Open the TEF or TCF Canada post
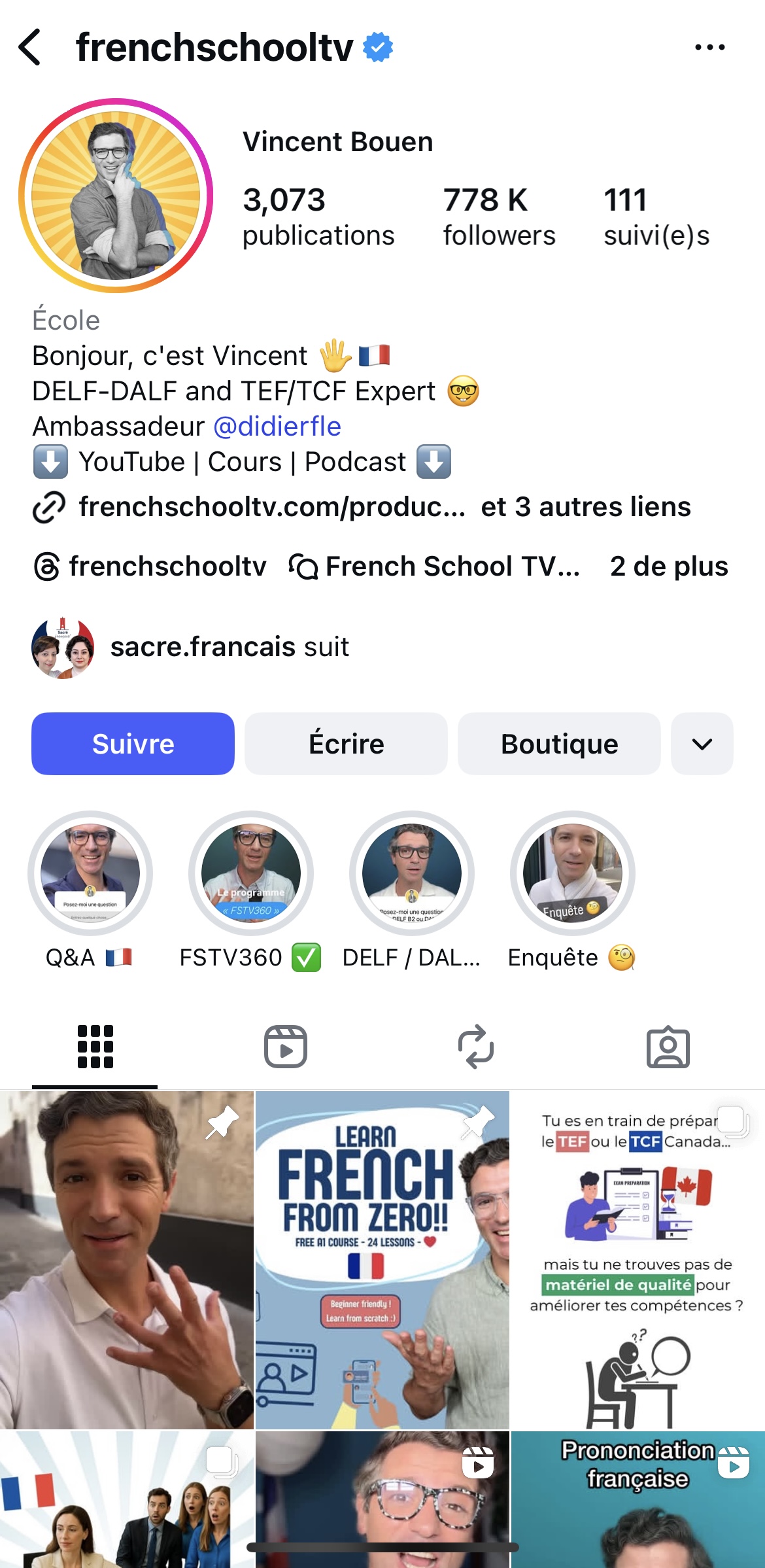The image size is (765, 1568). (637, 1259)
